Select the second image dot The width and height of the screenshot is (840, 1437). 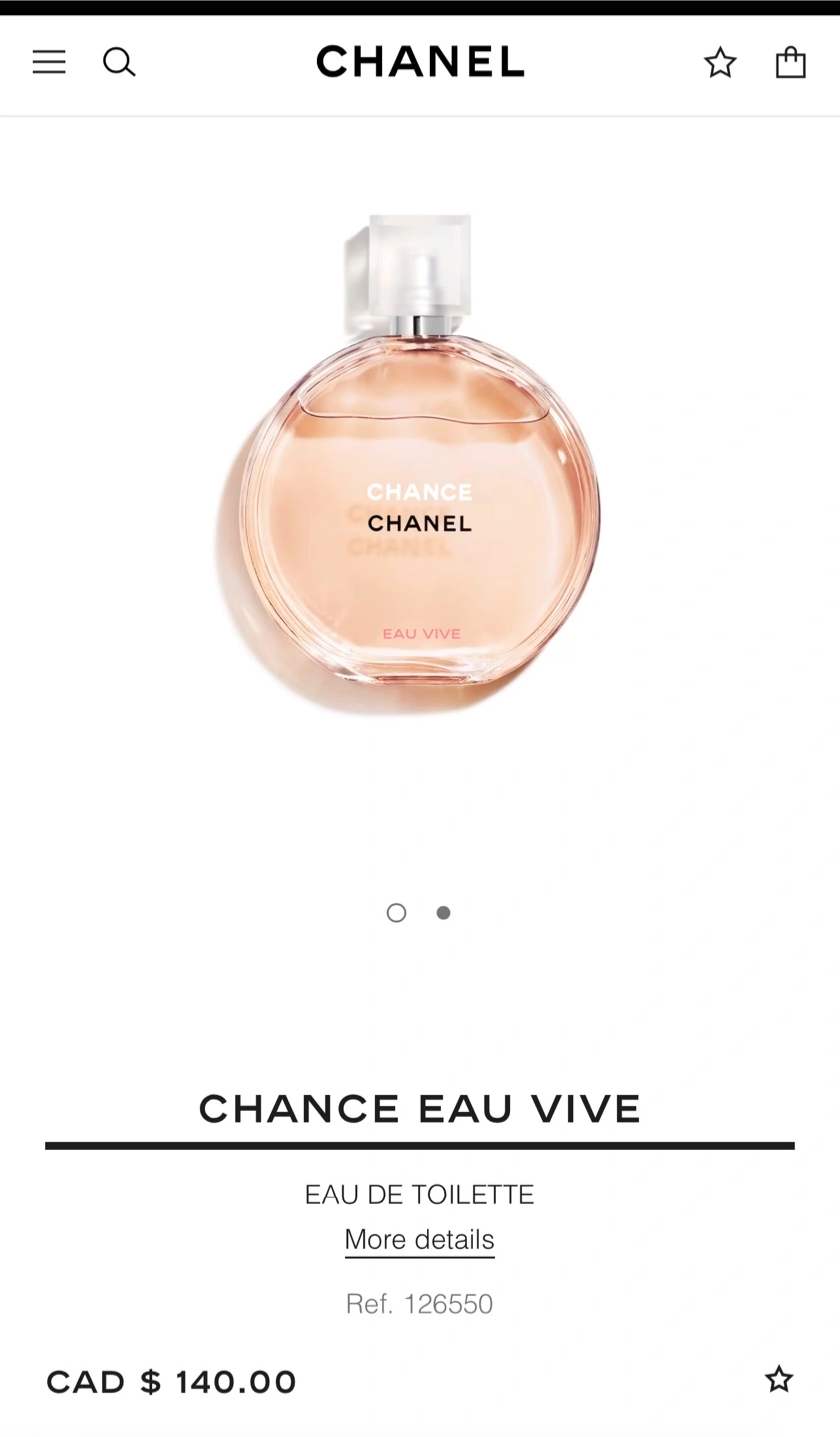[x=444, y=913]
